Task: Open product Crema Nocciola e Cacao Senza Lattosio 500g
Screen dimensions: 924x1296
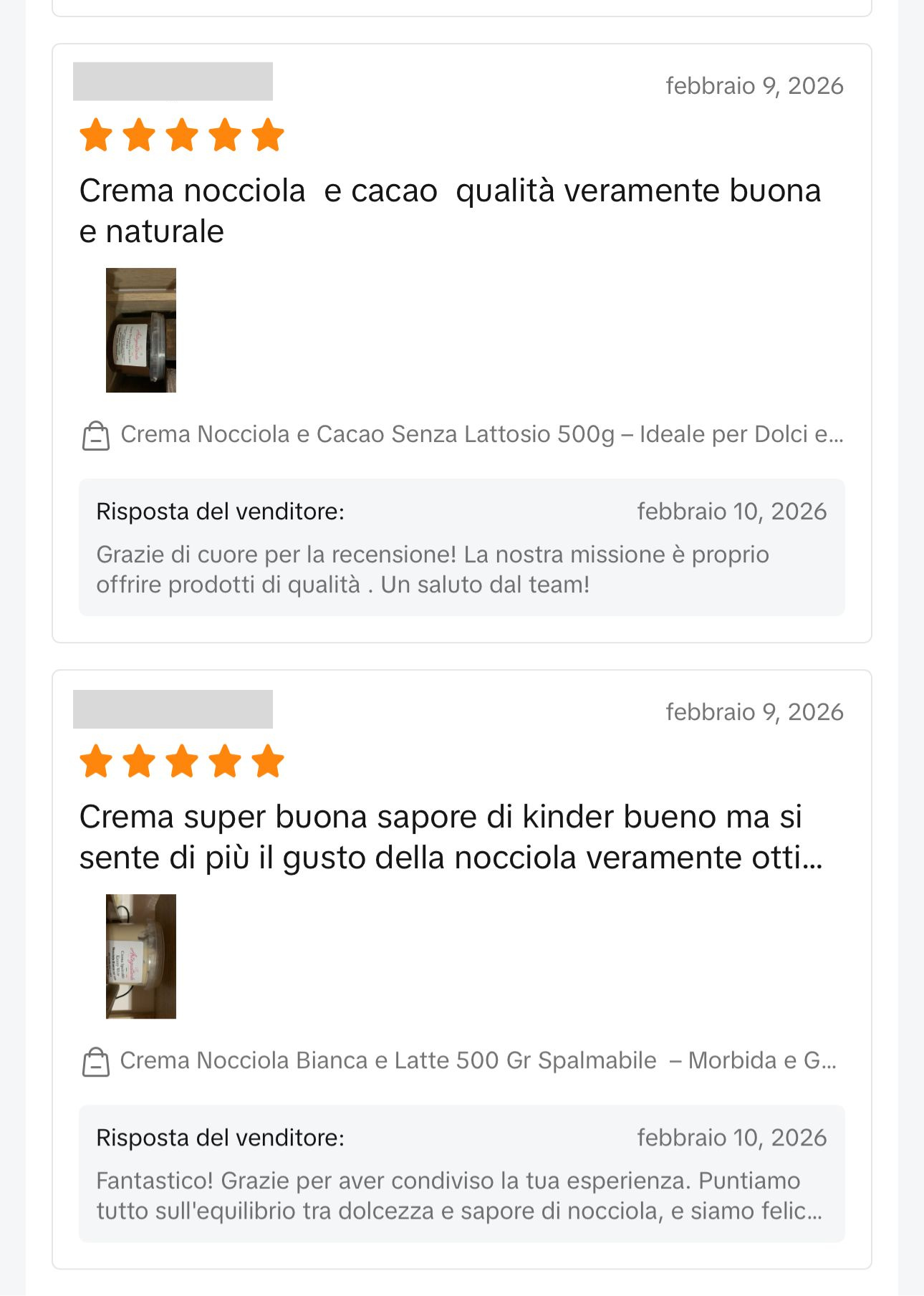Action: tap(481, 434)
